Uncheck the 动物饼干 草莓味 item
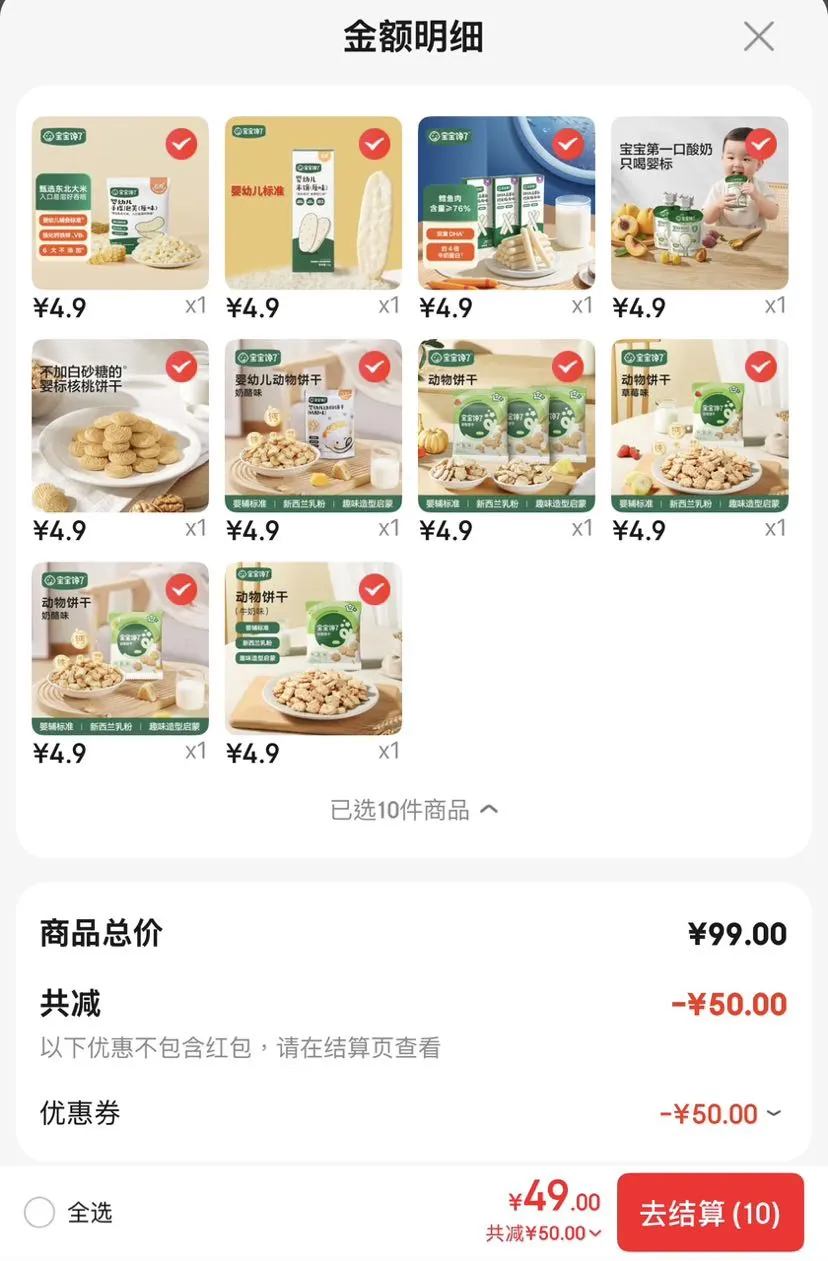The image size is (828, 1261). (761, 367)
